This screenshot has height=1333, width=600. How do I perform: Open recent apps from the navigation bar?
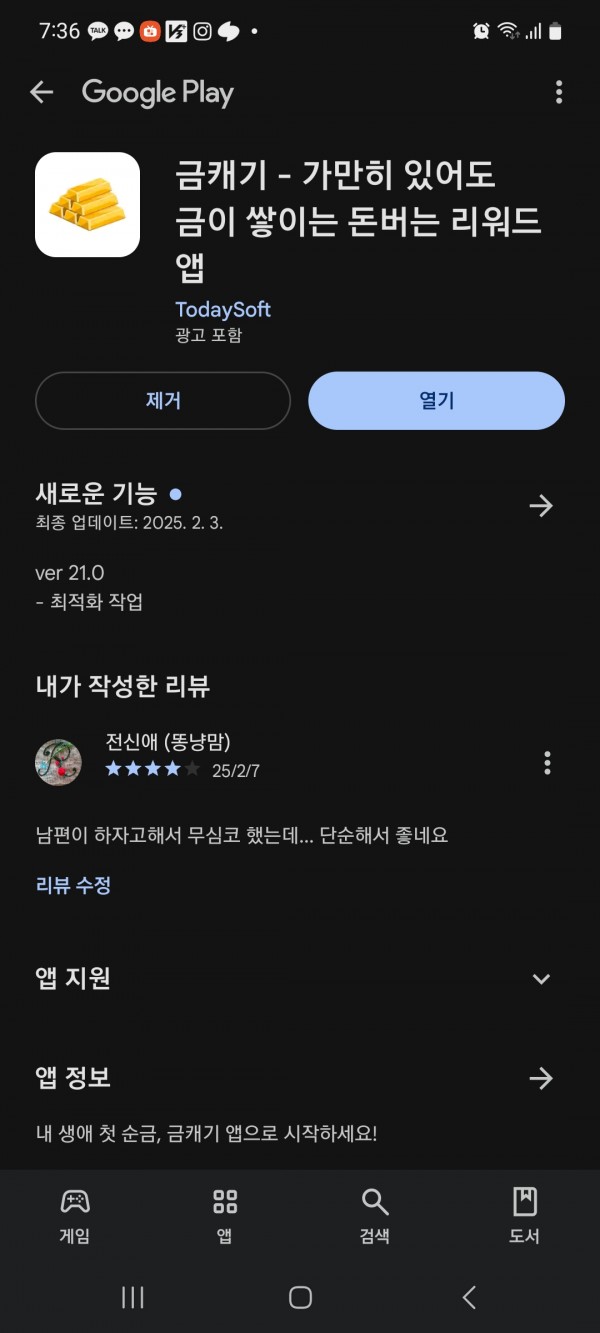132,1298
